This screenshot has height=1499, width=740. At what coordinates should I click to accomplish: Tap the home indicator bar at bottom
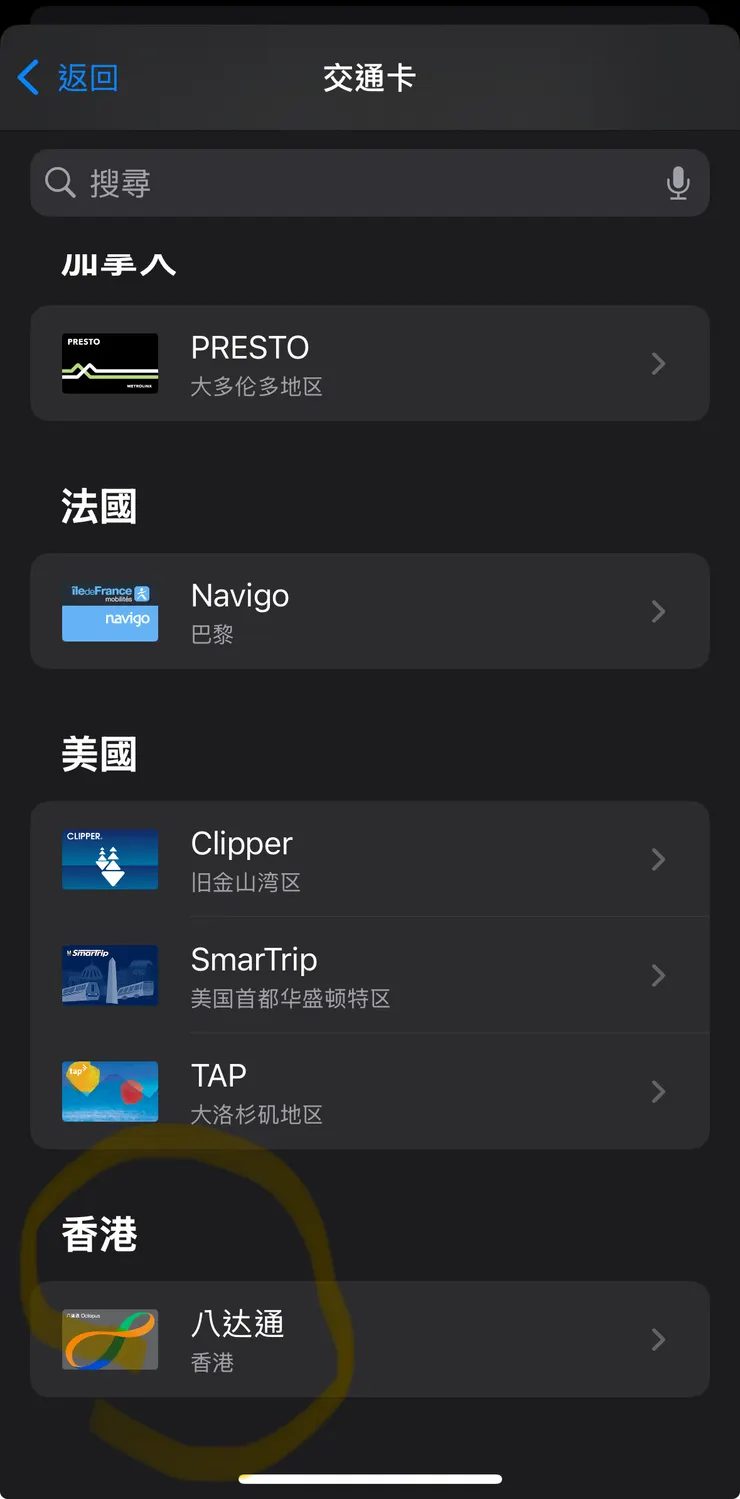(x=370, y=1478)
